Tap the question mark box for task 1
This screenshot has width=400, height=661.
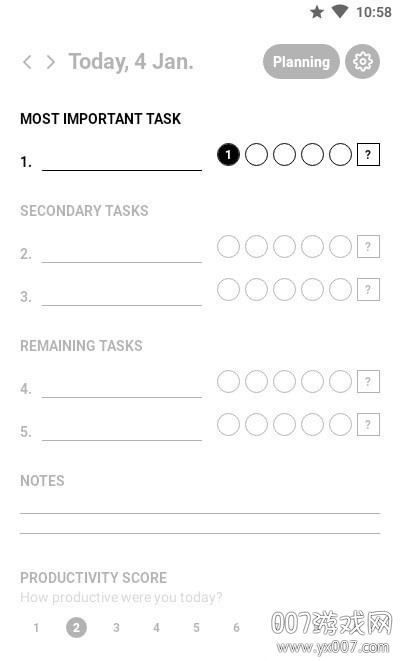[x=368, y=155]
